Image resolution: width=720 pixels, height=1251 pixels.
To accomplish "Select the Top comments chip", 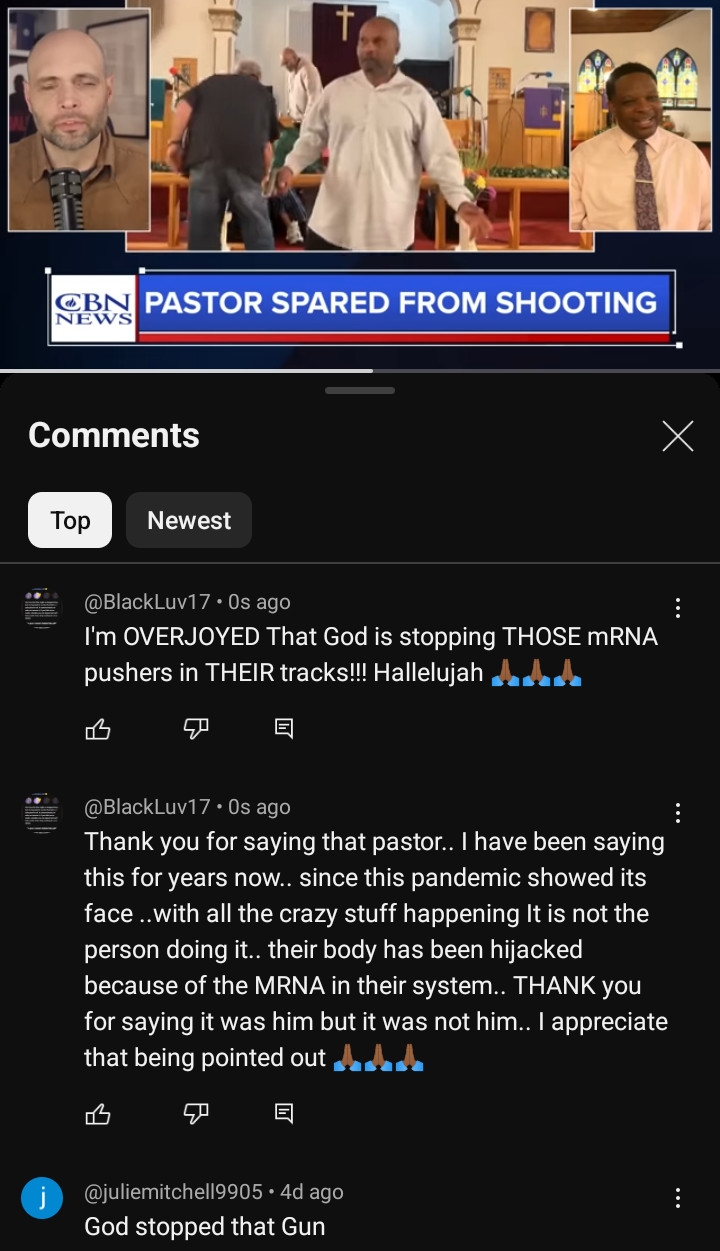I will pos(70,520).
